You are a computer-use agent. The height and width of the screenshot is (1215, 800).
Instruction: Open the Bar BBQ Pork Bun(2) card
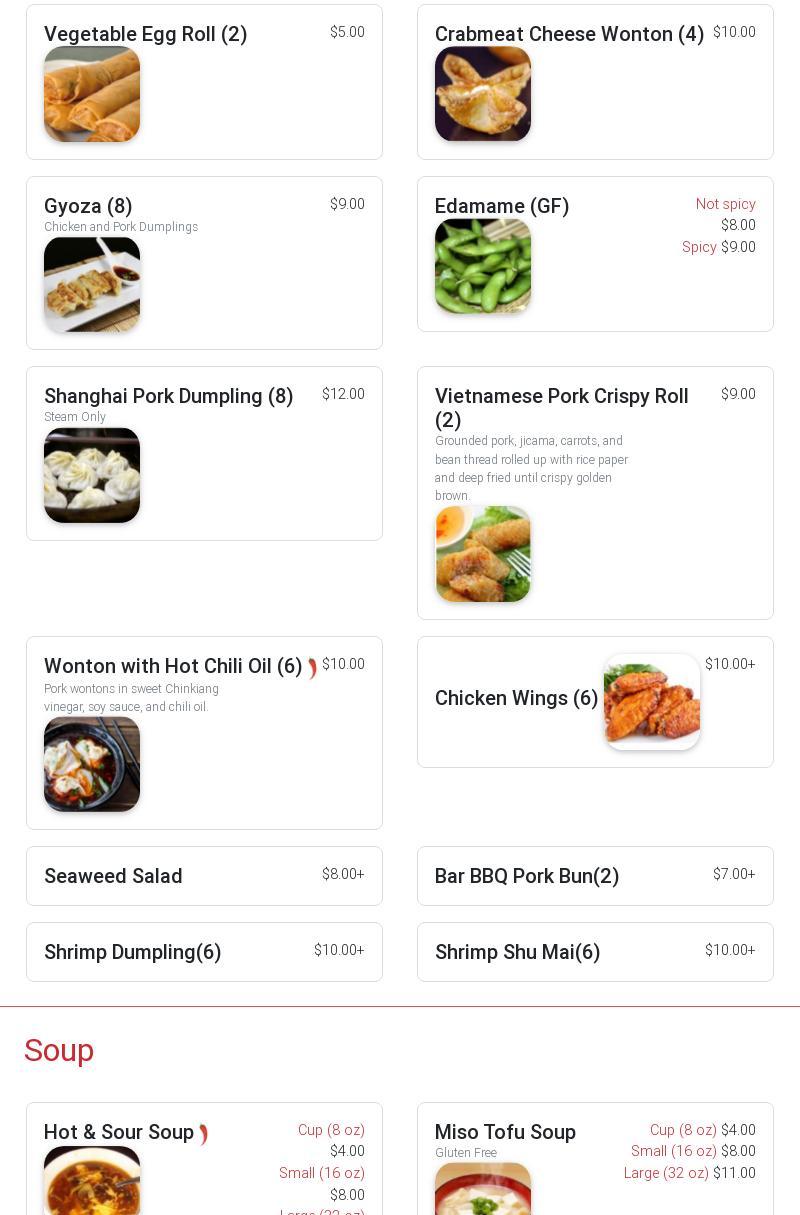pyautogui.click(x=527, y=877)
